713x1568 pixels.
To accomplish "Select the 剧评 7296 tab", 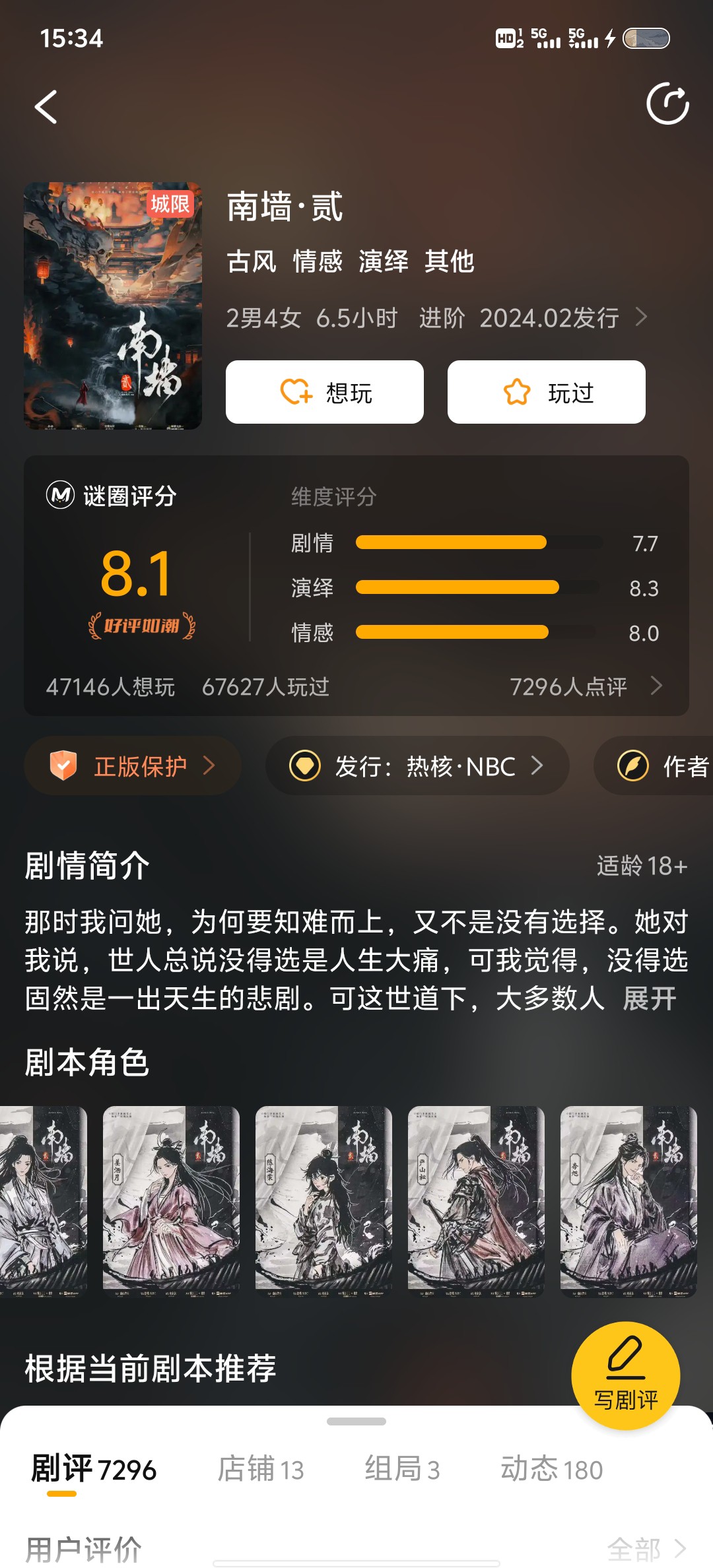I will 94,1469.
